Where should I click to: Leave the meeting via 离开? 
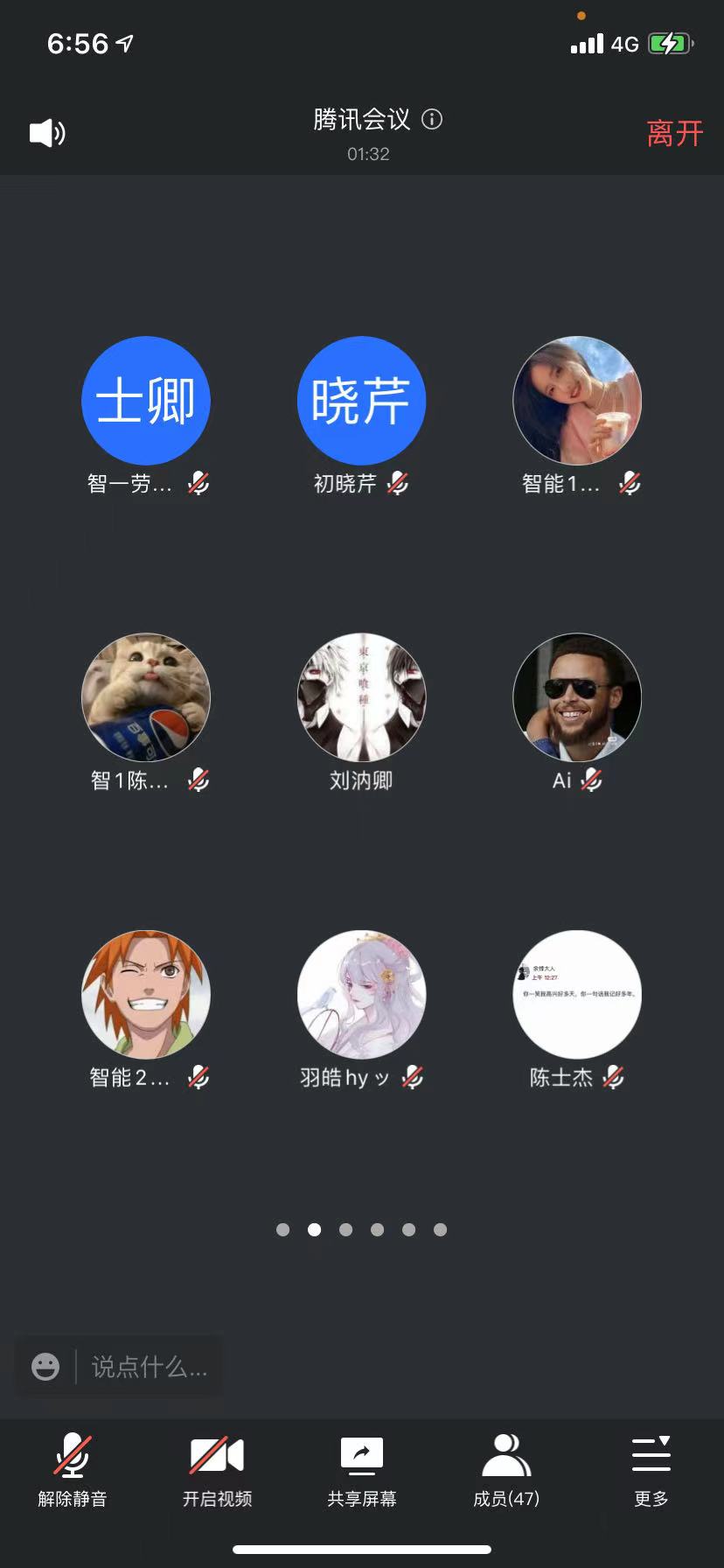674,134
